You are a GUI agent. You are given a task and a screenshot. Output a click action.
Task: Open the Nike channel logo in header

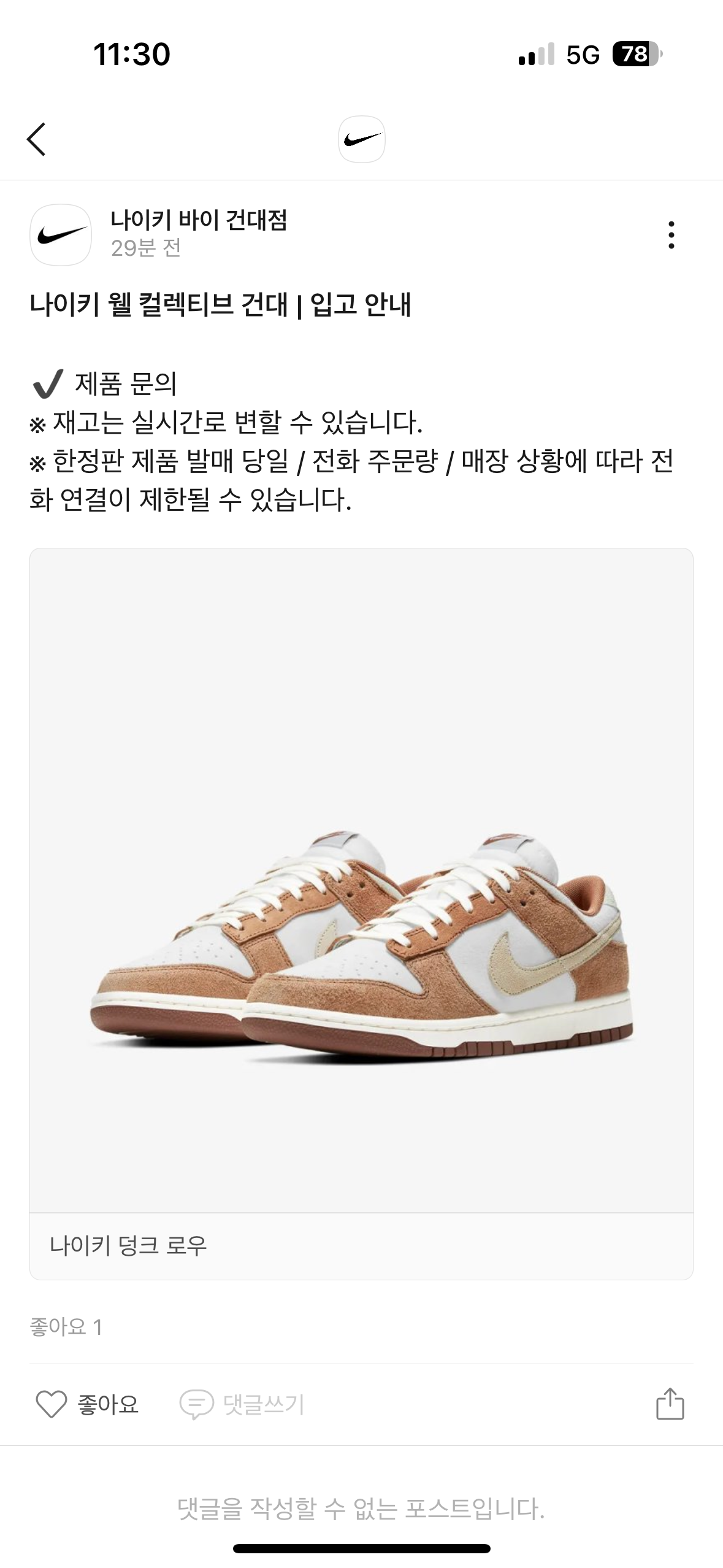tap(361, 139)
